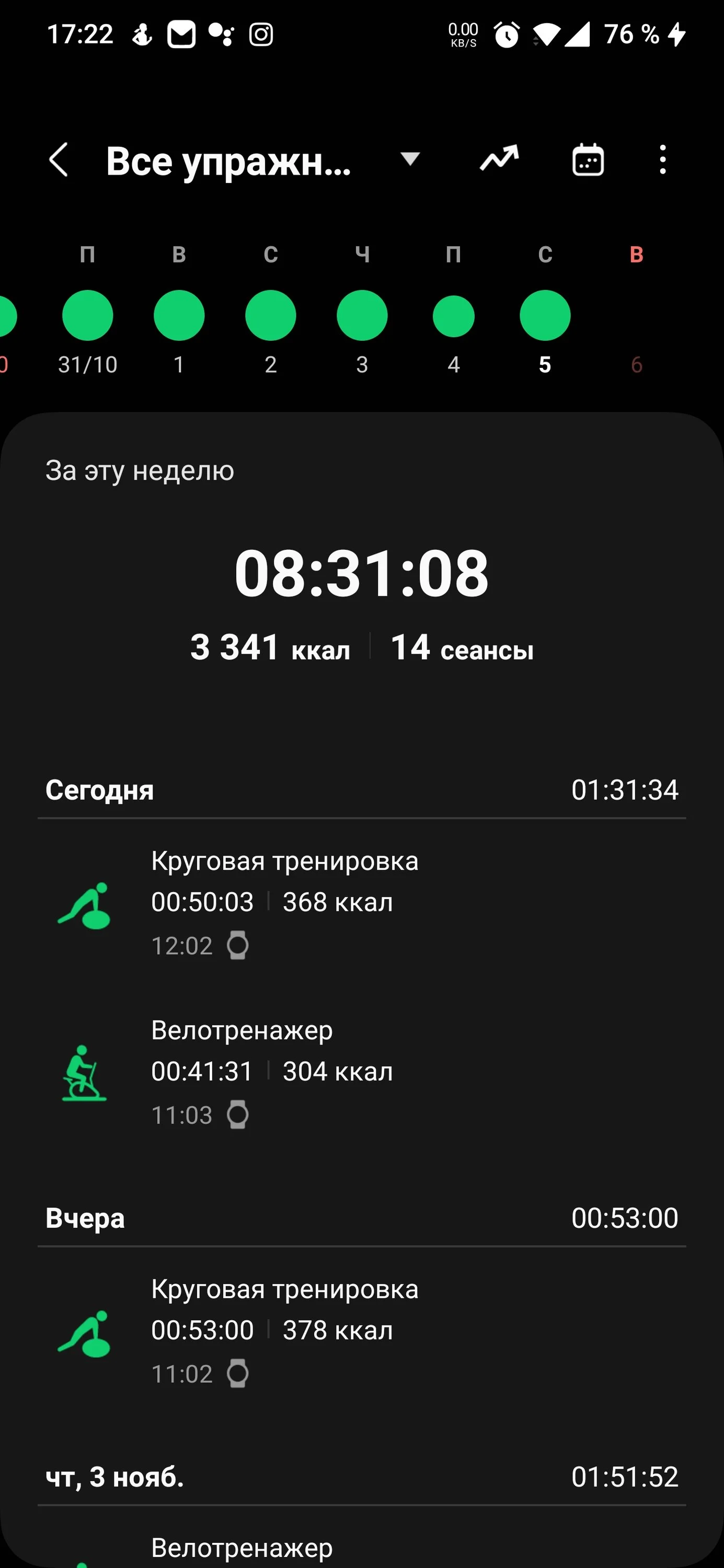Screen dimensions: 724x1568
Task: Select the green dot for Saturday 5
Action: click(x=544, y=315)
